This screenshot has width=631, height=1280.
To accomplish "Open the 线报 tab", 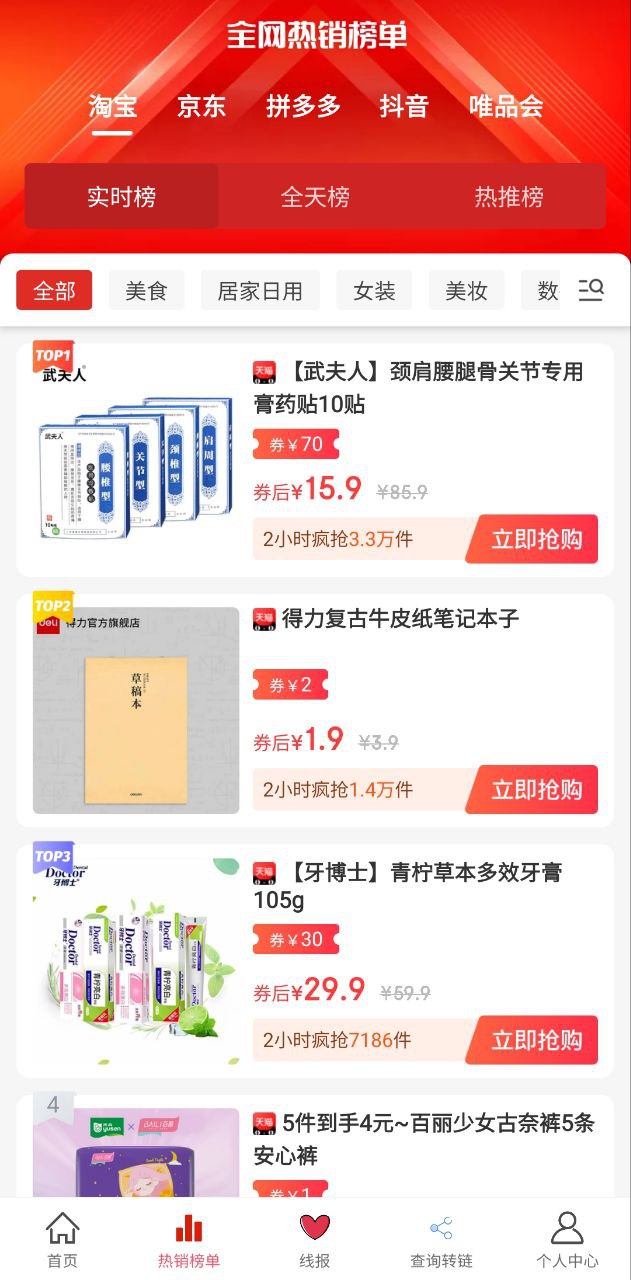I will pos(315,1240).
